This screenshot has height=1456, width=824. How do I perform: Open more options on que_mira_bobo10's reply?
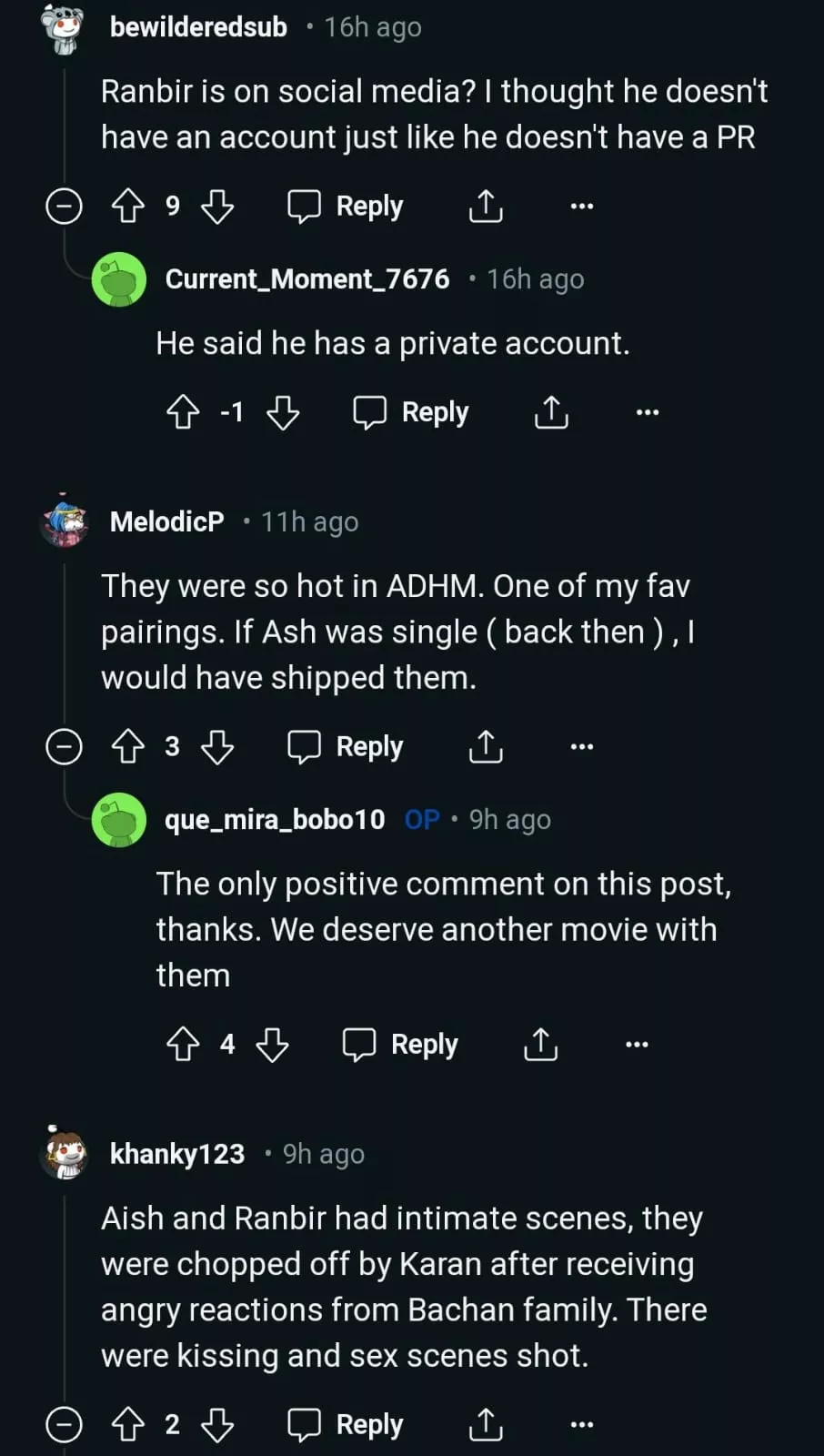pyautogui.click(x=637, y=1045)
